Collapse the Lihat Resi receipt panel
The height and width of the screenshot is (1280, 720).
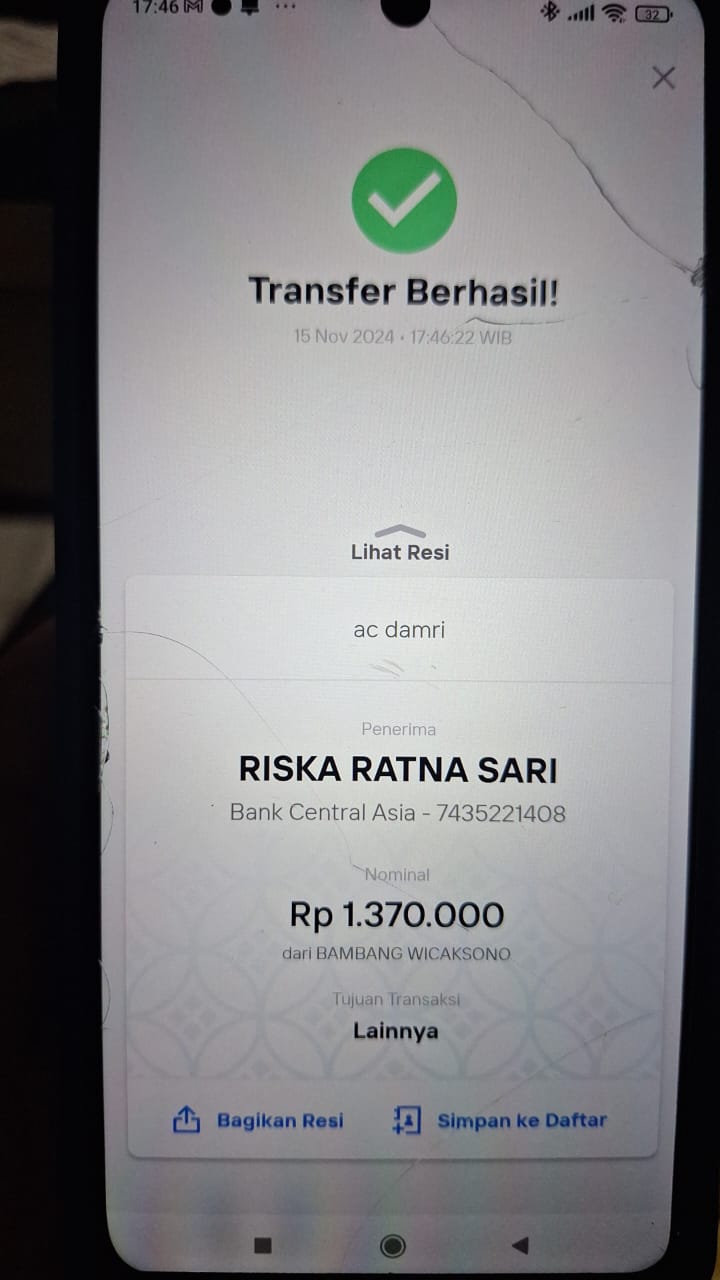point(400,544)
